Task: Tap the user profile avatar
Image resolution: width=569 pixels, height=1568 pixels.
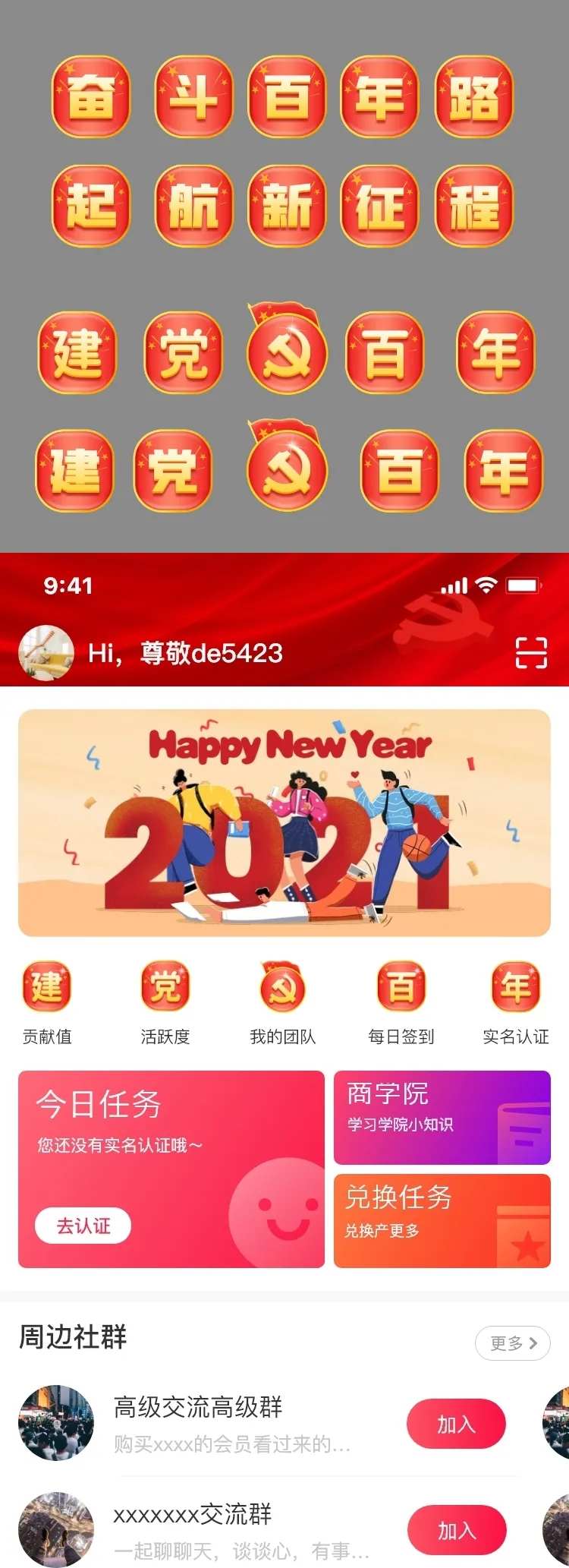Action: (x=47, y=653)
